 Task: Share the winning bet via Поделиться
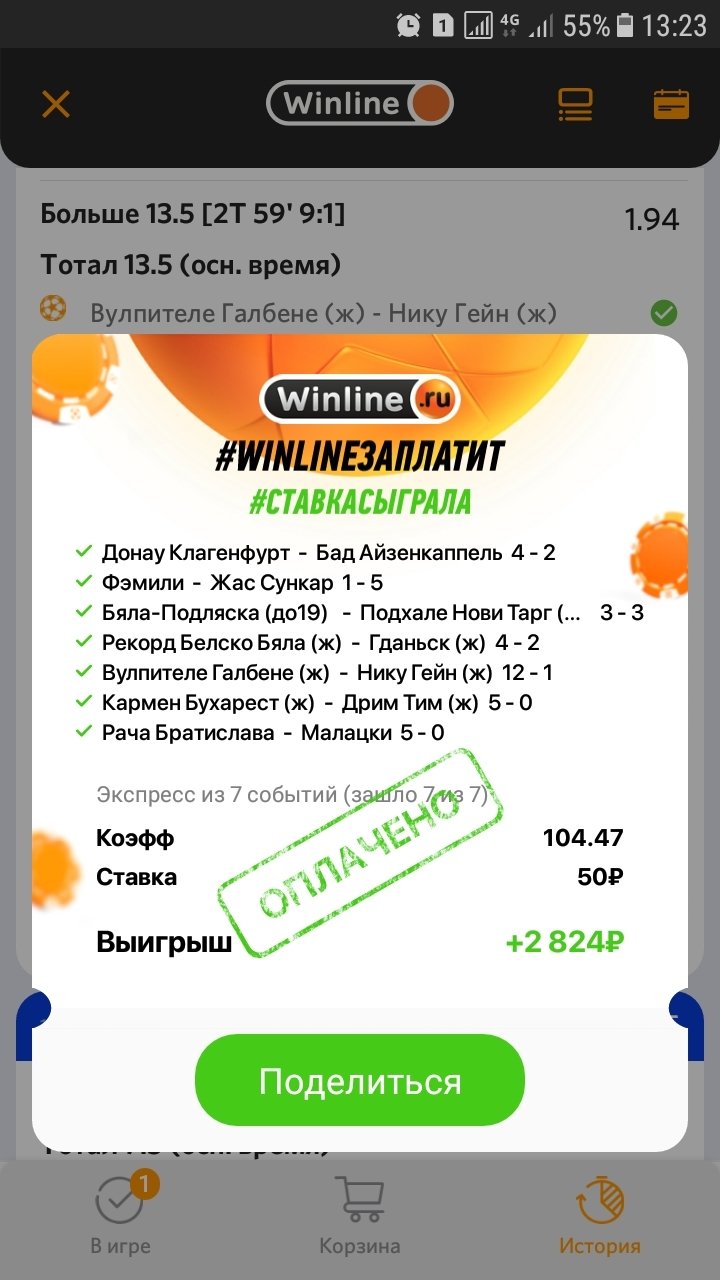pyautogui.click(x=360, y=1081)
